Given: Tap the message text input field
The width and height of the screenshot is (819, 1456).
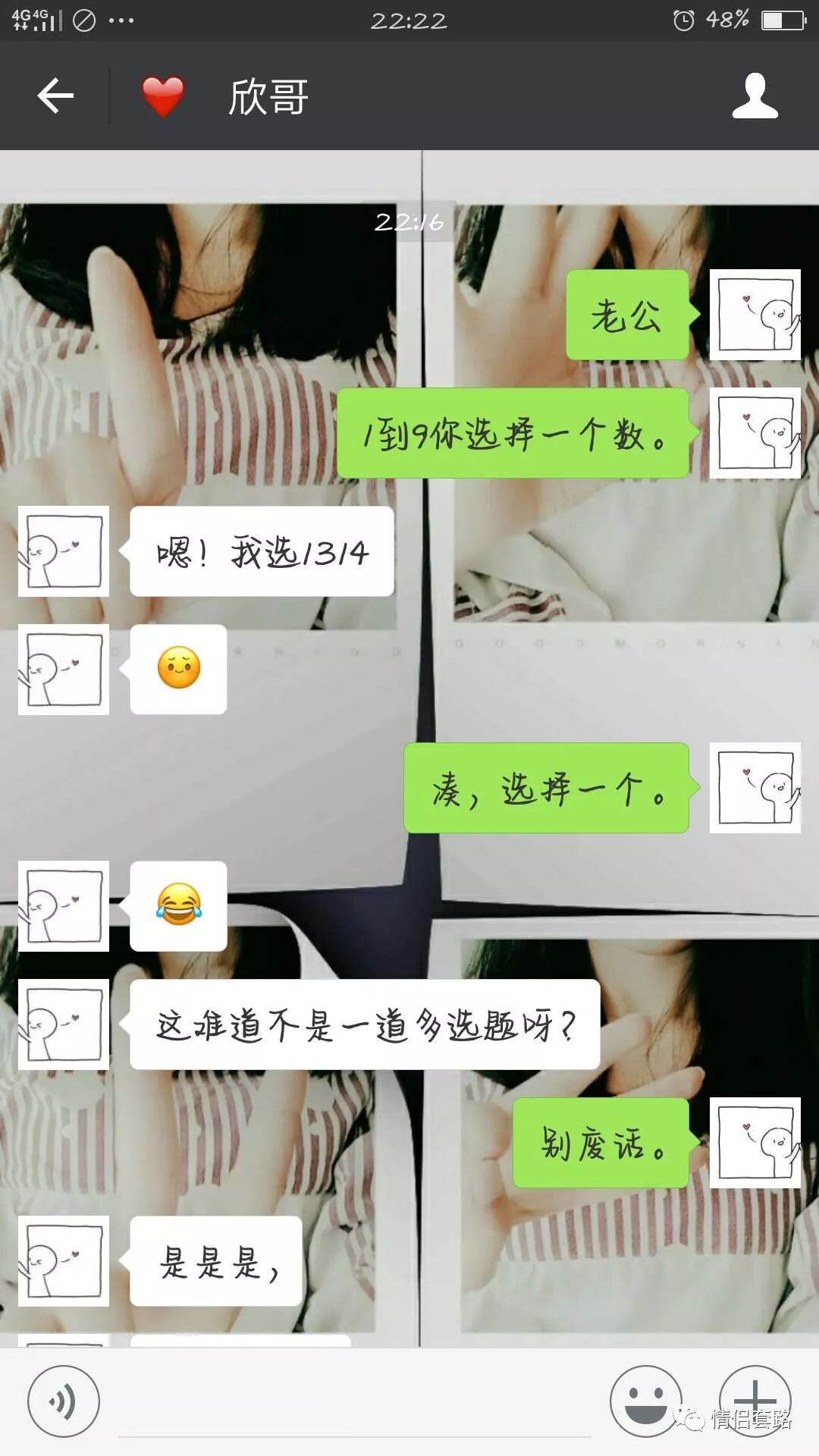Looking at the screenshot, I should [x=354, y=1410].
